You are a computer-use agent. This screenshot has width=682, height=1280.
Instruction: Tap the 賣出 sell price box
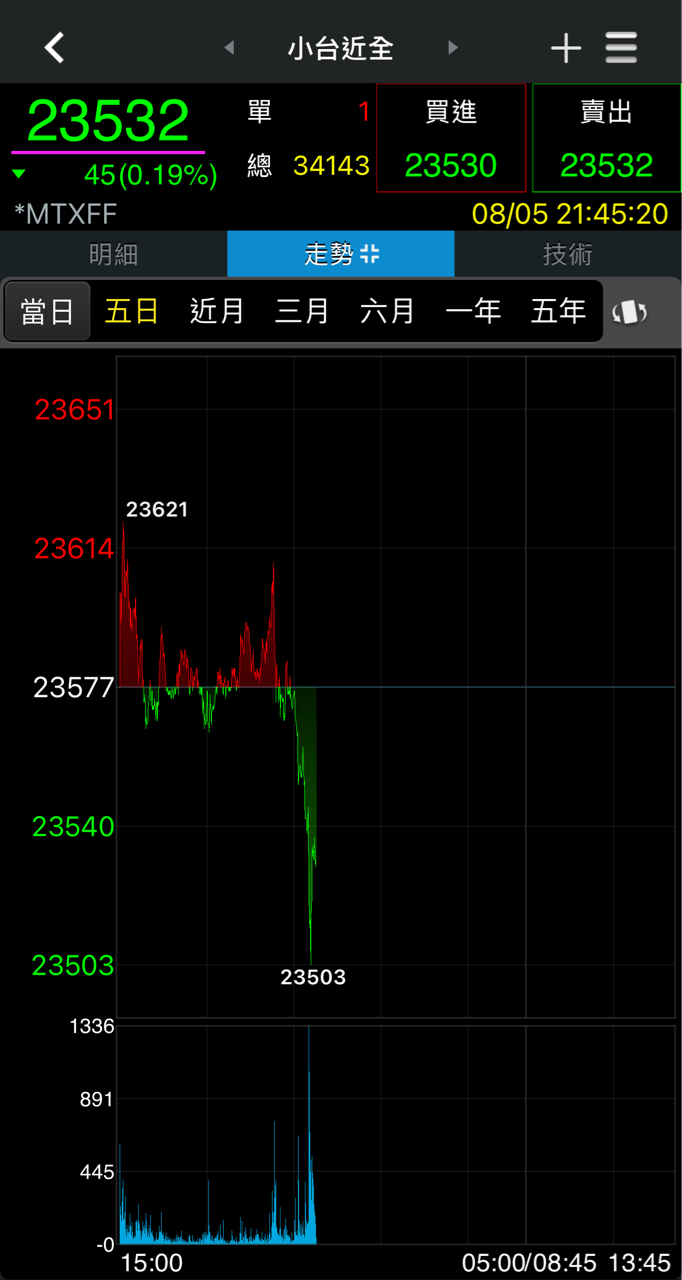tap(606, 138)
